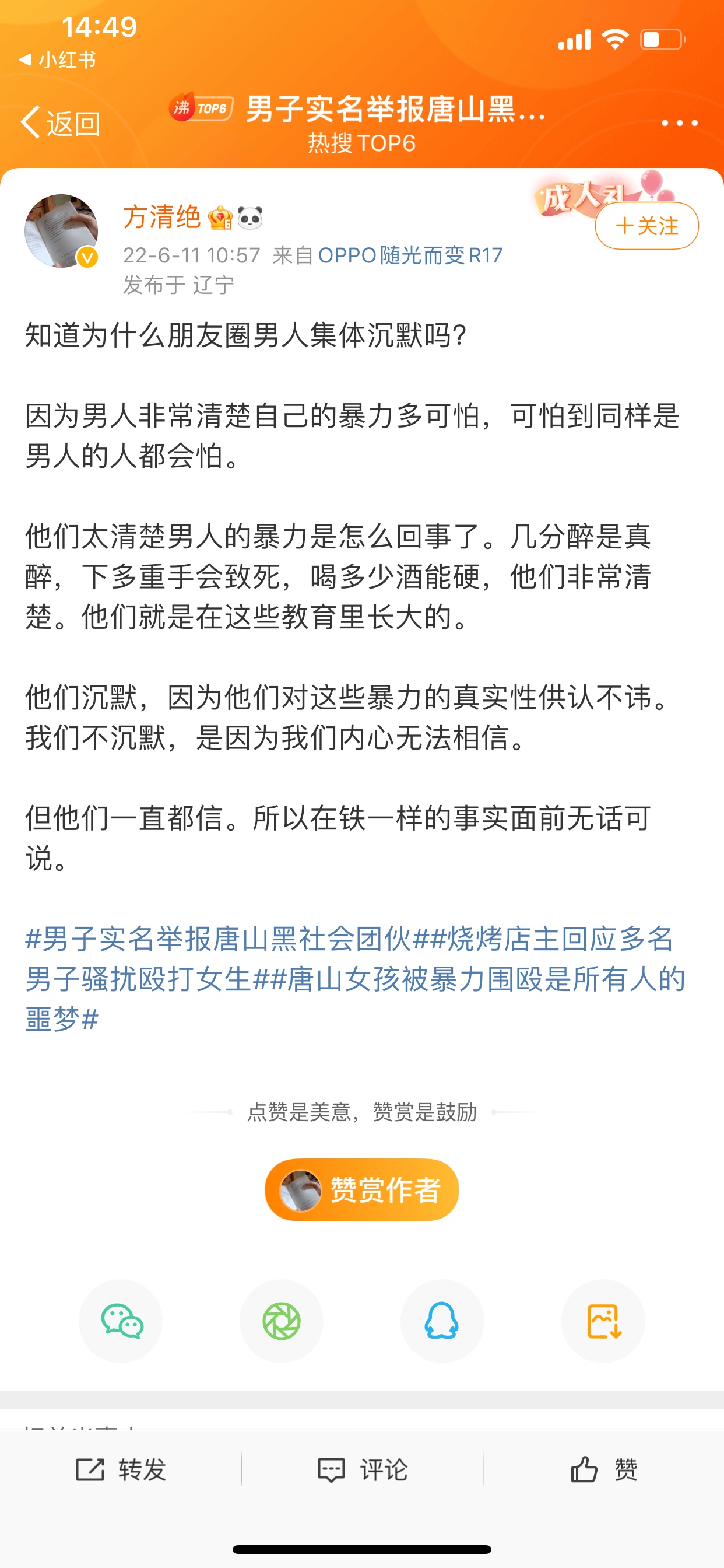Return to the 小红书 app
Viewport: 724px width, 1568px height.
(x=57, y=60)
